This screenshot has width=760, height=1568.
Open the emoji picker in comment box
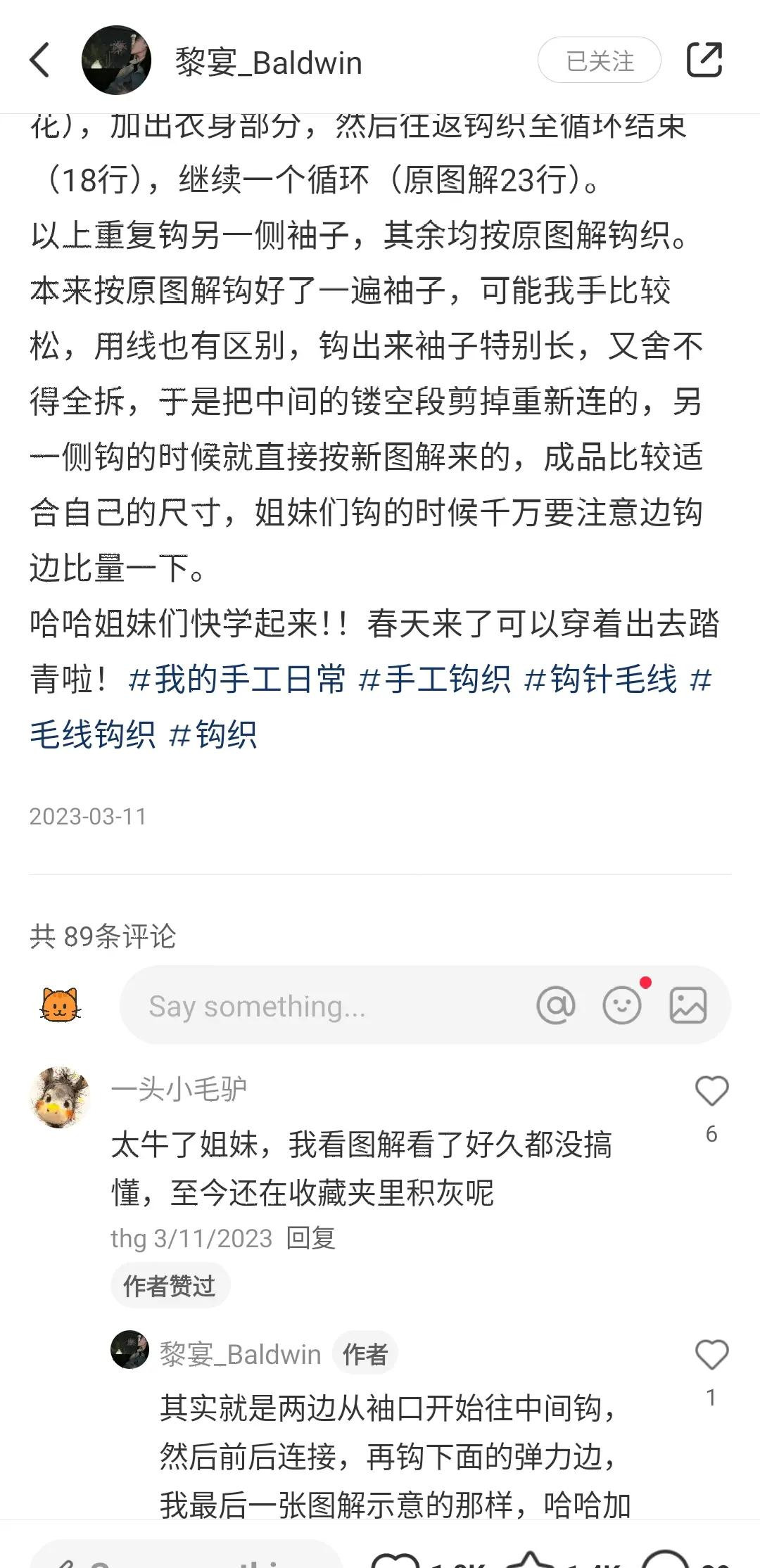pos(622,1005)
